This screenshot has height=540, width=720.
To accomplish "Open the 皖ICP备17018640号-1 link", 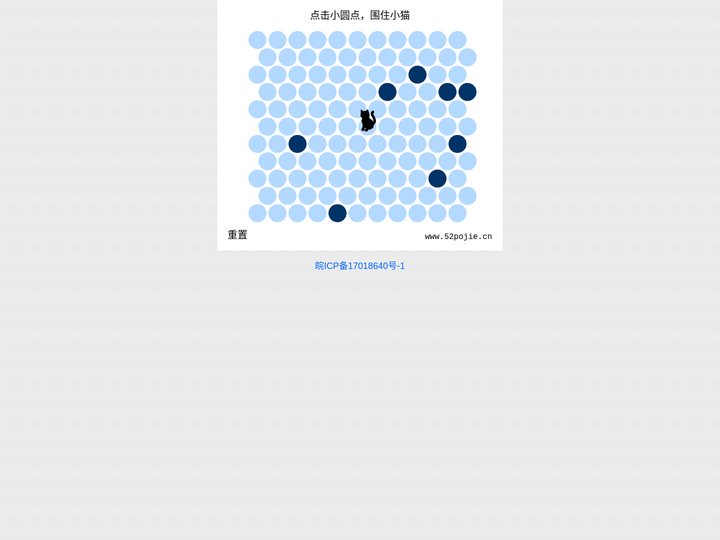I will [360, 266].
